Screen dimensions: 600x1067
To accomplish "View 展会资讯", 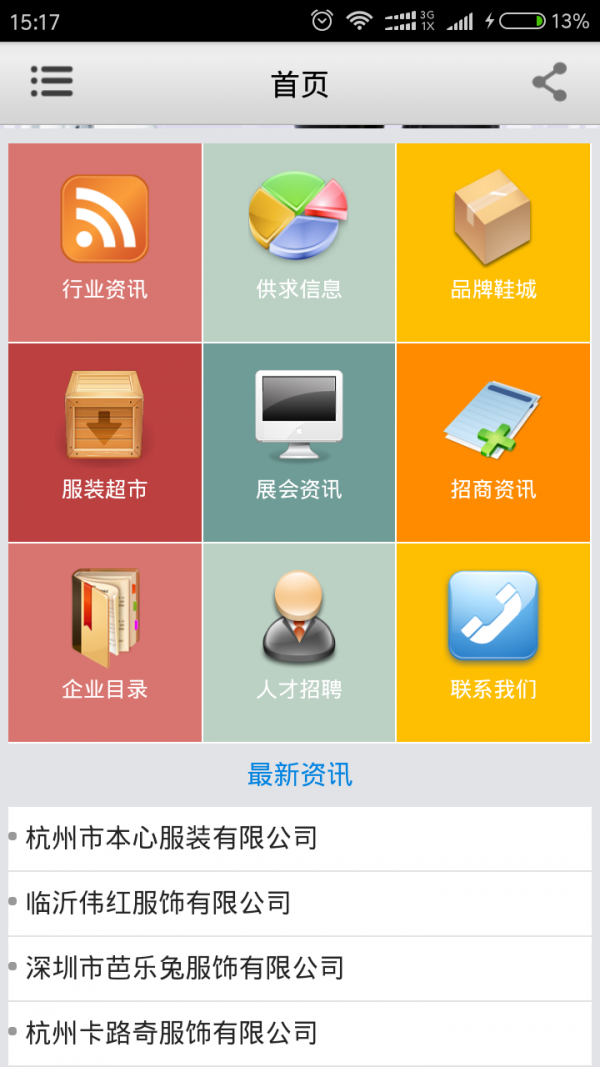I will (299, 442).
